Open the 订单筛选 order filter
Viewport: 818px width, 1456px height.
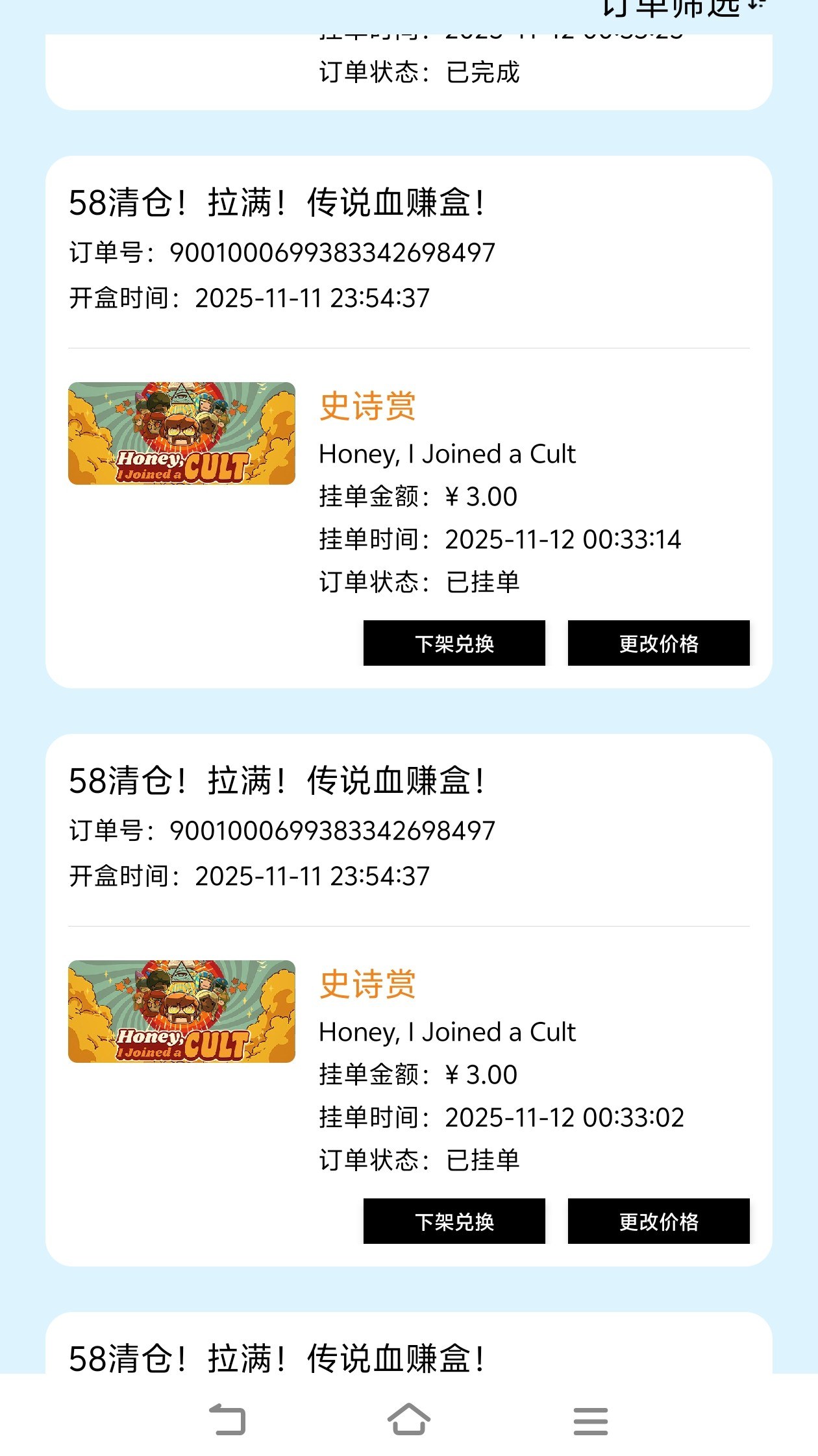coord(682,9)
